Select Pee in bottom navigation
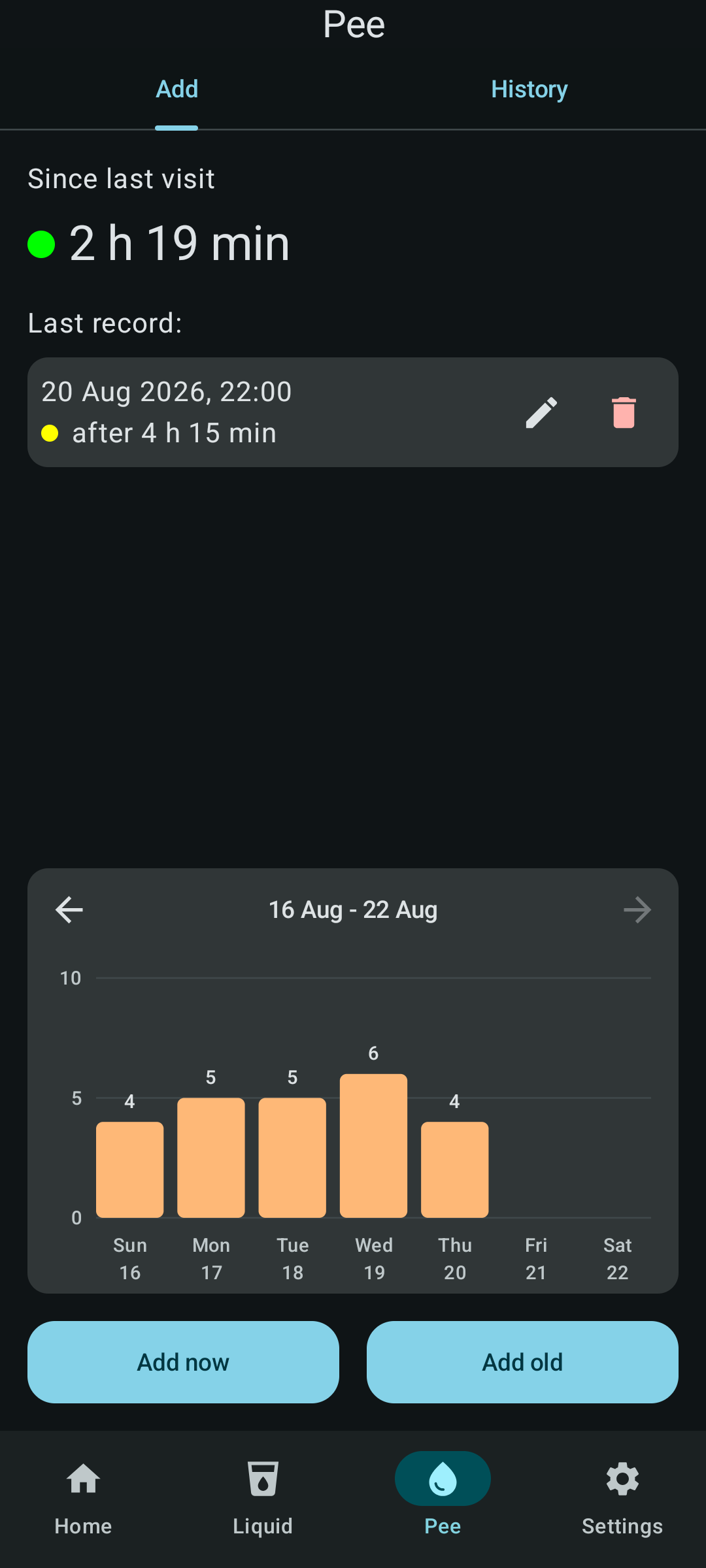This screenshot has width=706, height=1568. 443,1497
